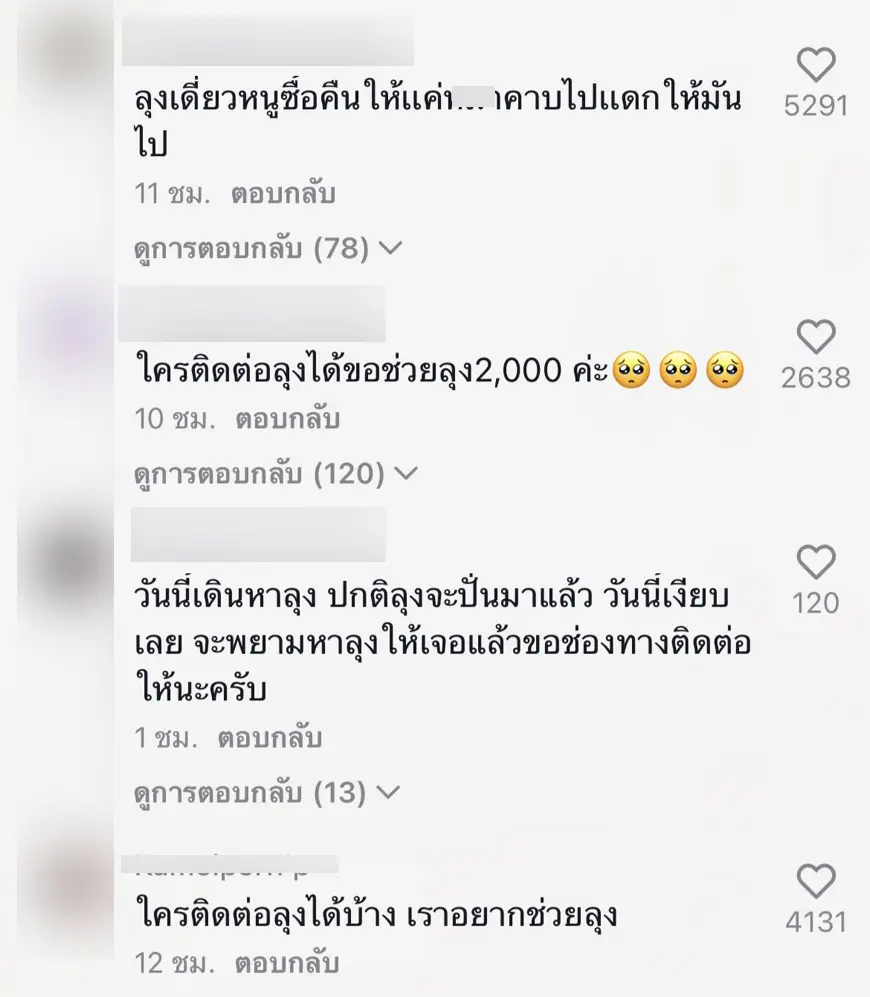The image size is (870, 997).
Task: Expand ดูการตอบกลับ (120) replies
Action: [275, 474]
